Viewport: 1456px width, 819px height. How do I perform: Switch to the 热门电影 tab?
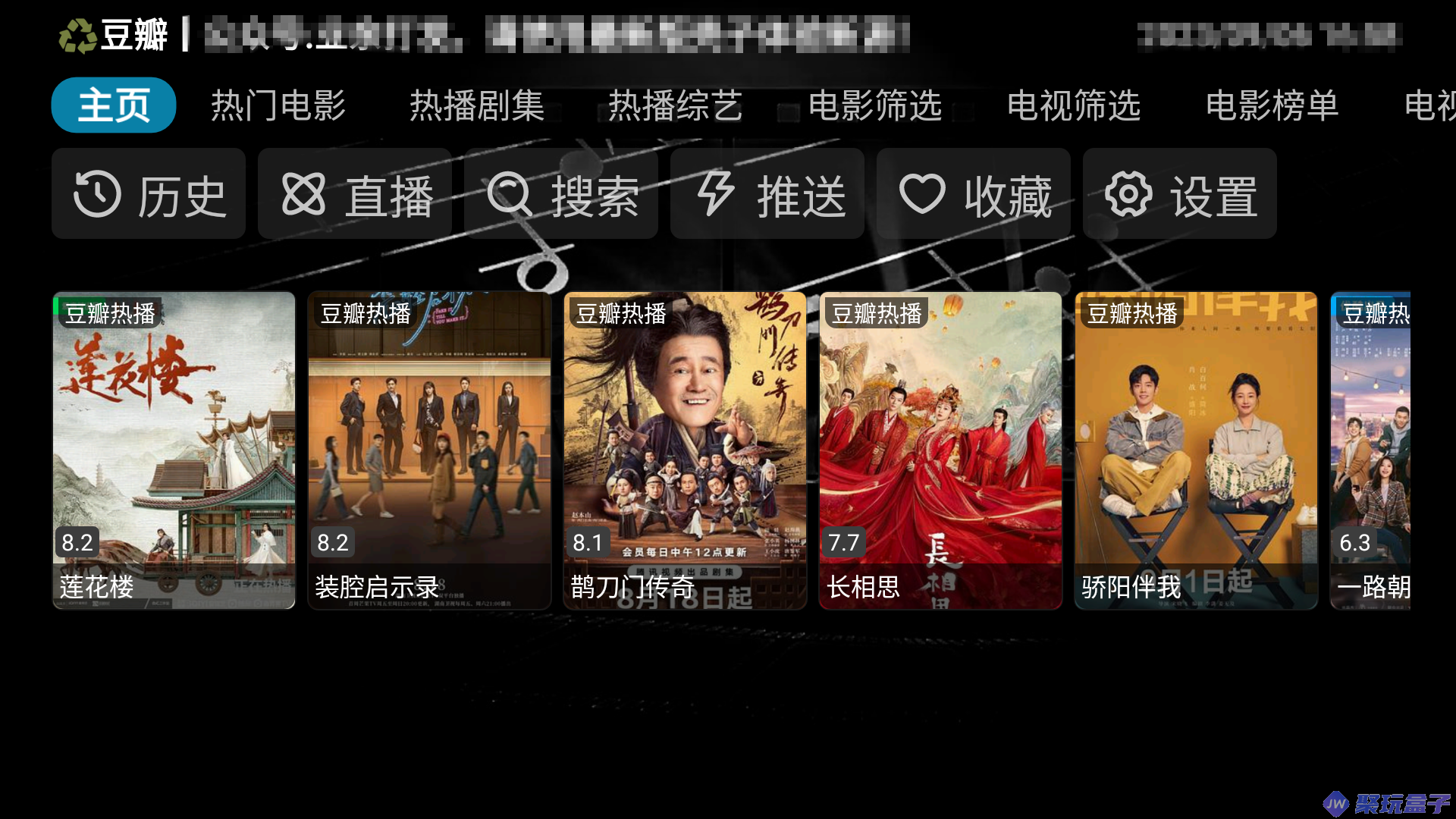click(278, 105)
